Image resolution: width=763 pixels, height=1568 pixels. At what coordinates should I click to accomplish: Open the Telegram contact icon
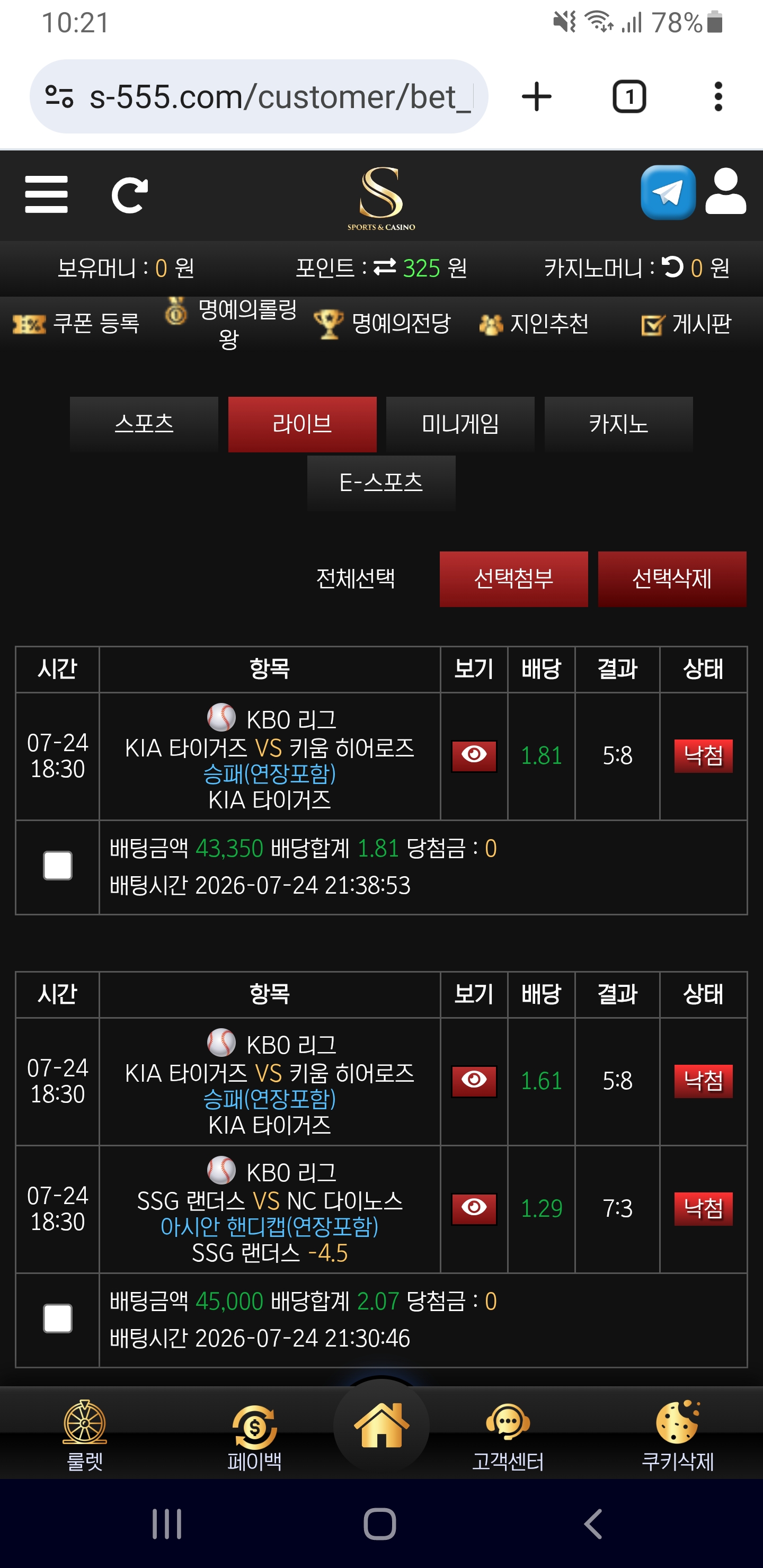click(x=668, y=192)
